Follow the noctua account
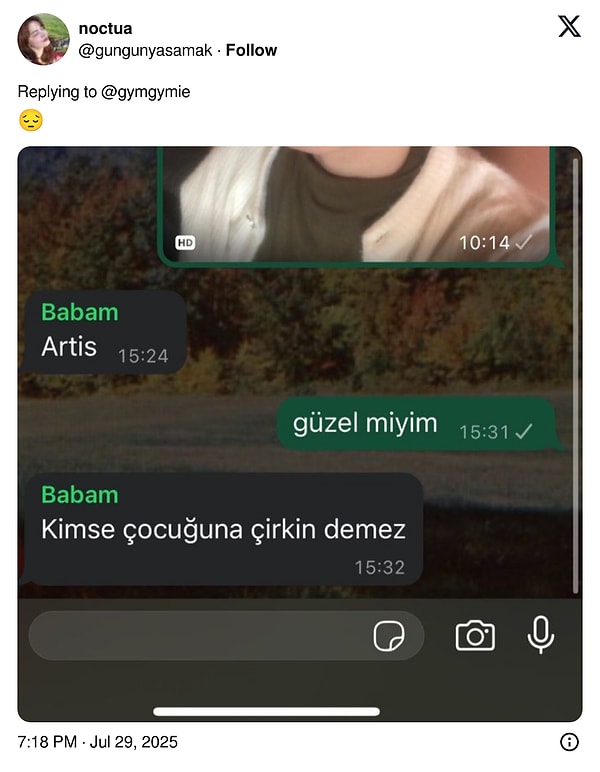600x772 pixels. tap(251, 50)
